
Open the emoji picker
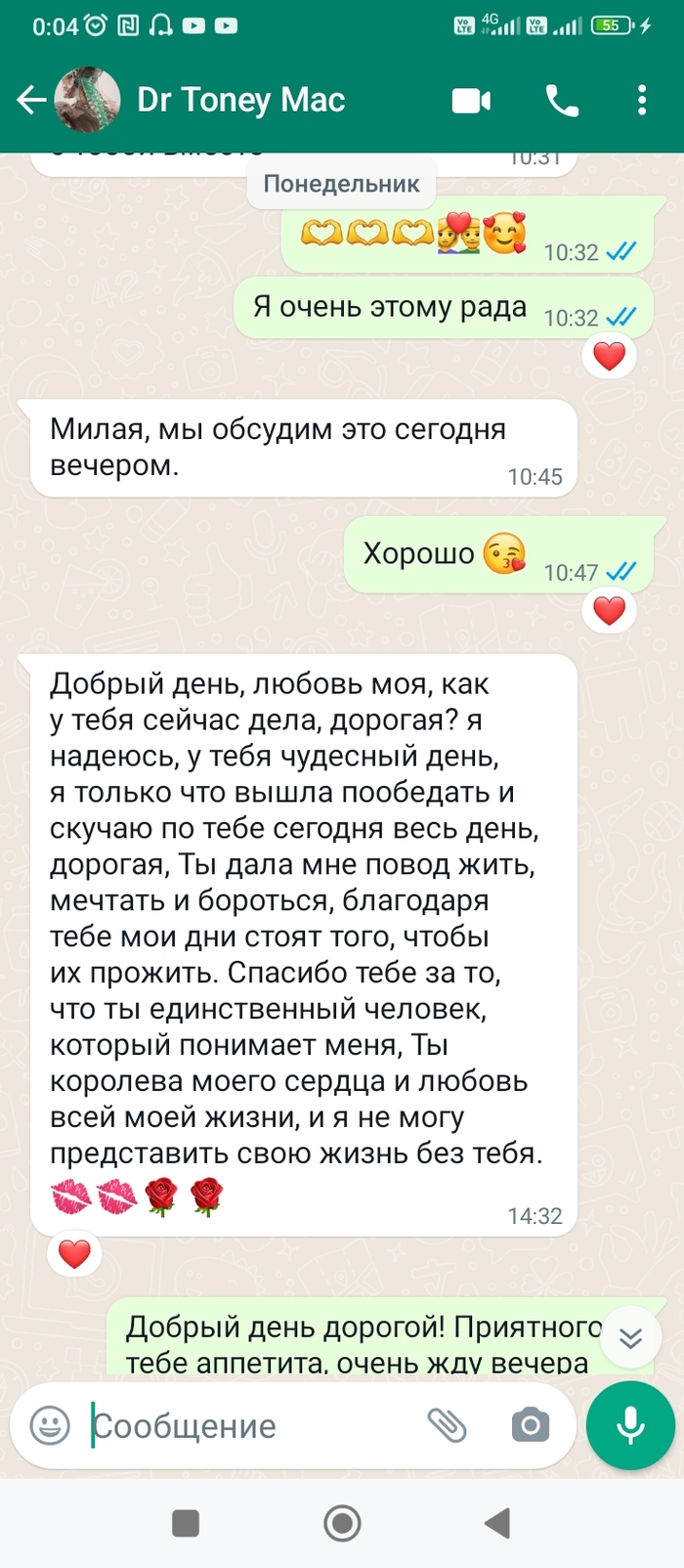(50, 1425)
